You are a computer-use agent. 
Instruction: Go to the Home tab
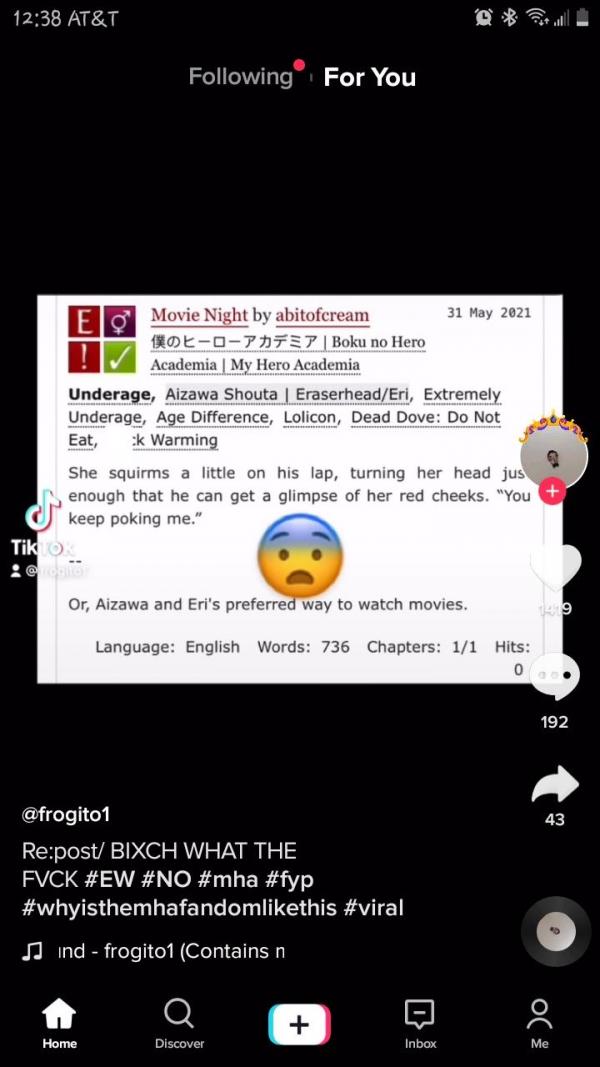tap(59, 1024)
